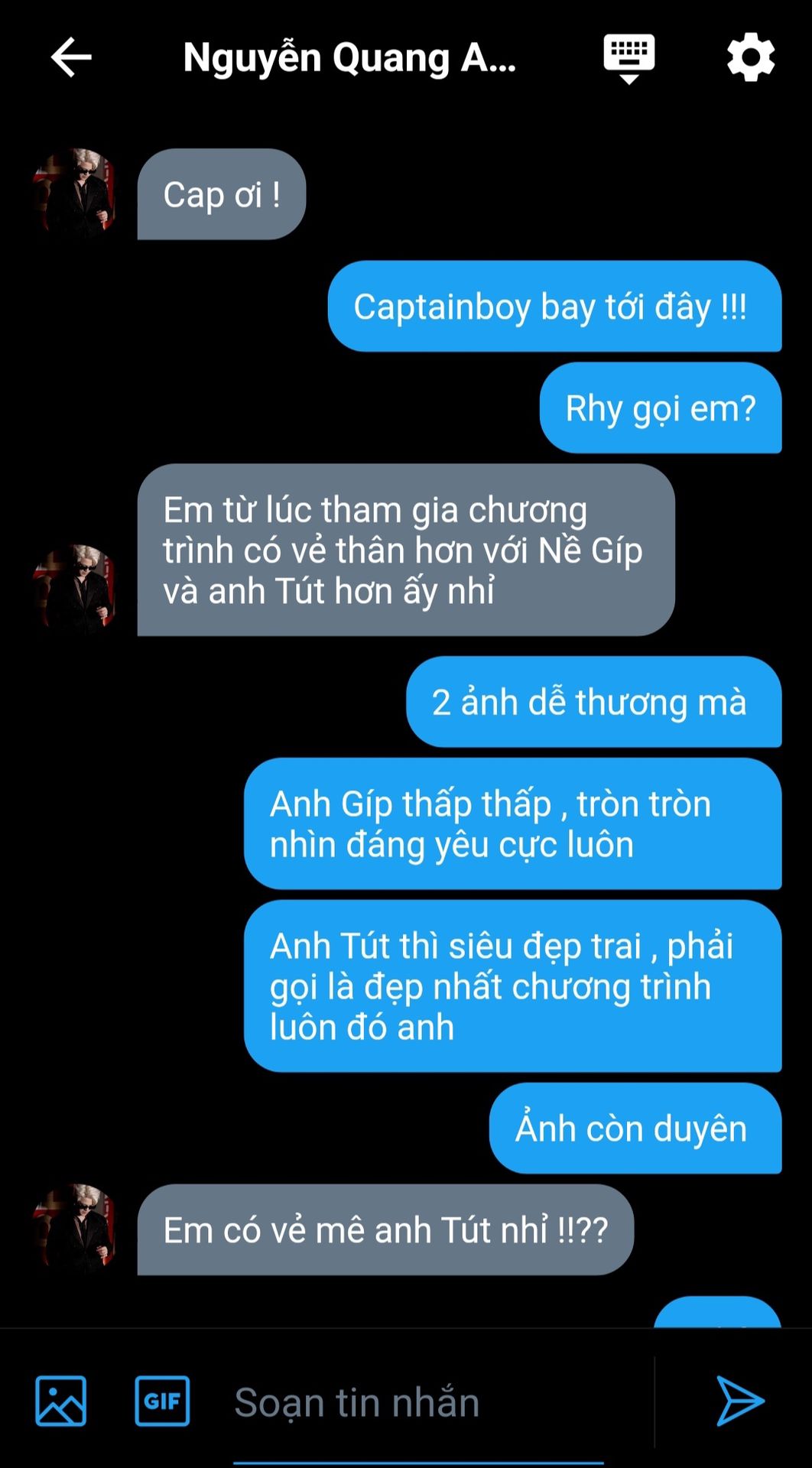Open chat settings via the gear icon
Image resolution: width=812 pixels, height=1468 pixels.
click(x=750, y=57)
